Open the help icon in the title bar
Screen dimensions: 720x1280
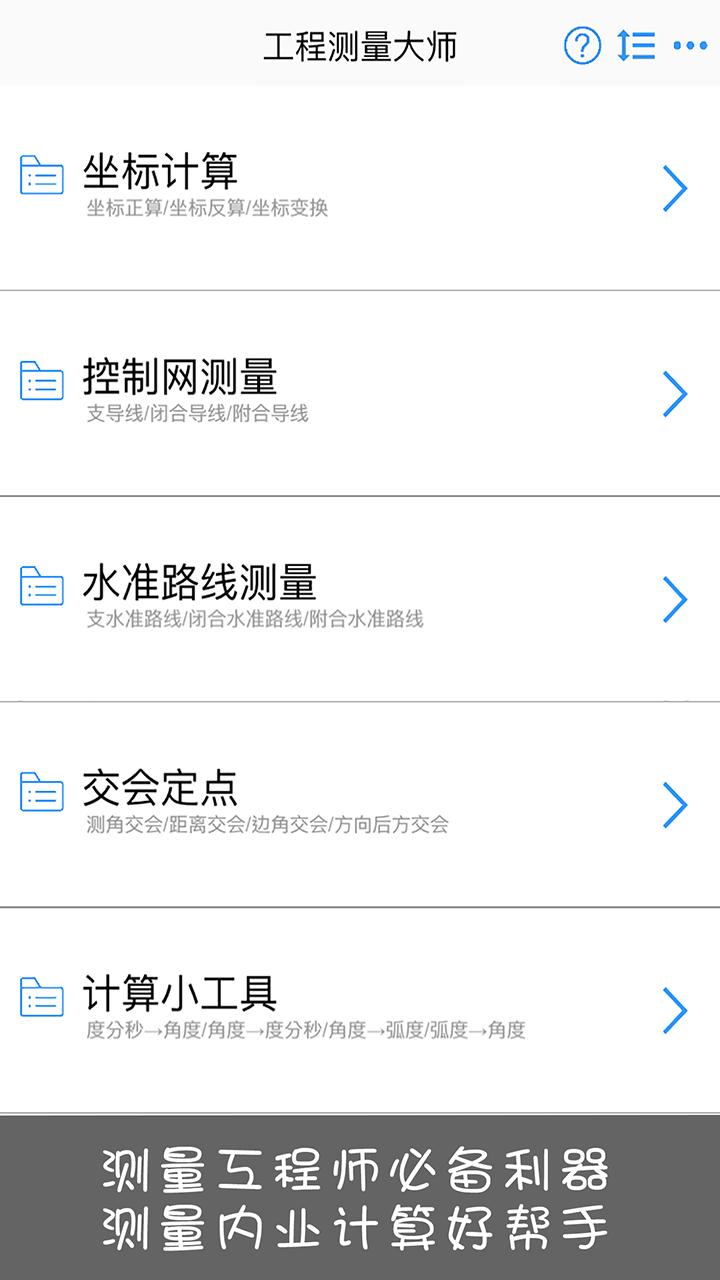pos(580,45)
